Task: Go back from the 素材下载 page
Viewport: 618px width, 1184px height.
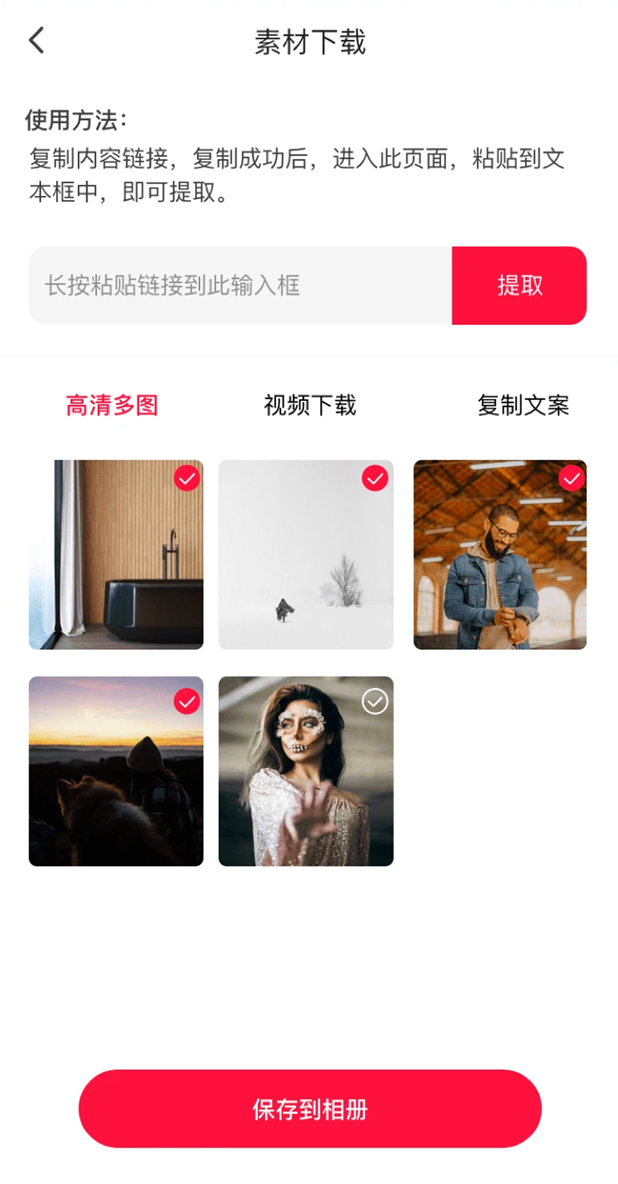Action: coord(37,41)
